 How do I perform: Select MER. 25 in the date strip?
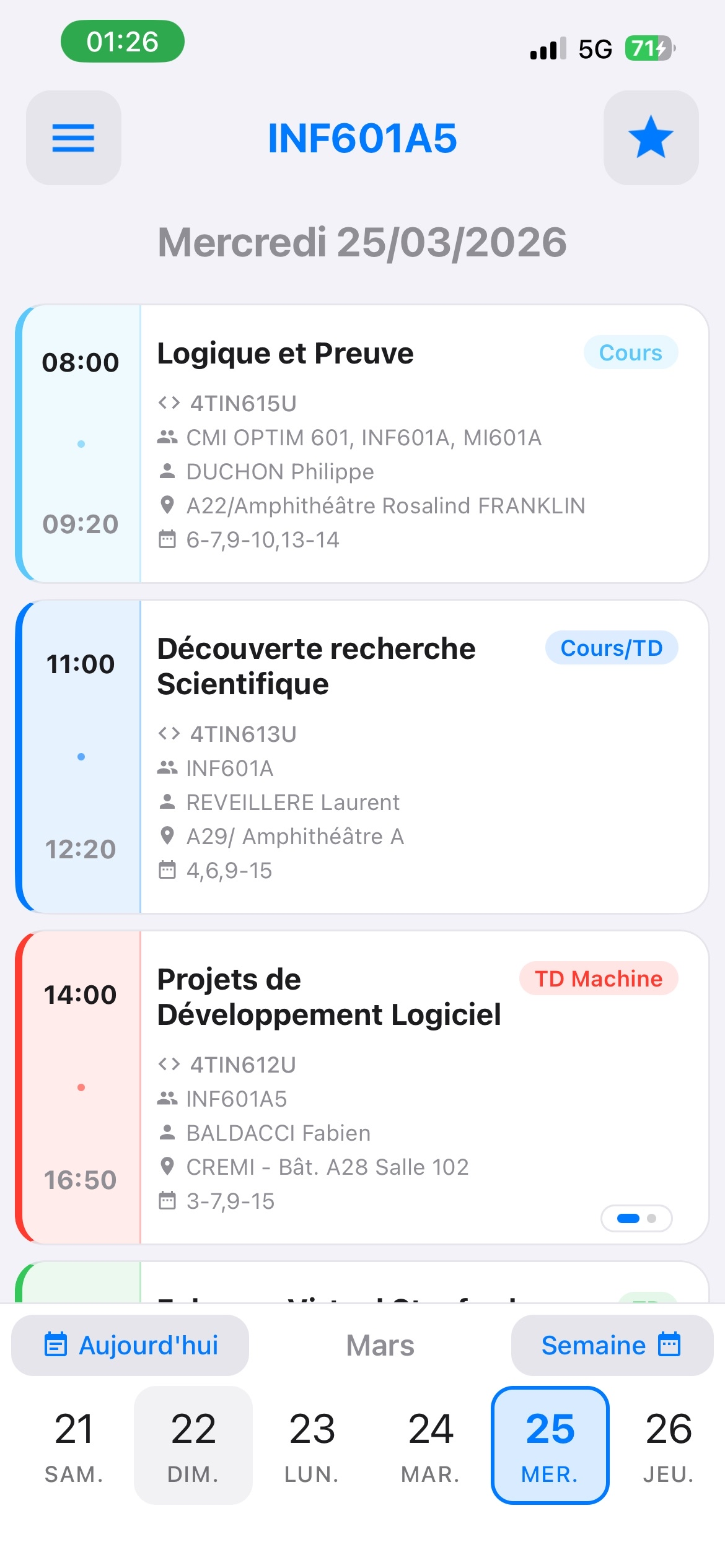point(549,1446)
